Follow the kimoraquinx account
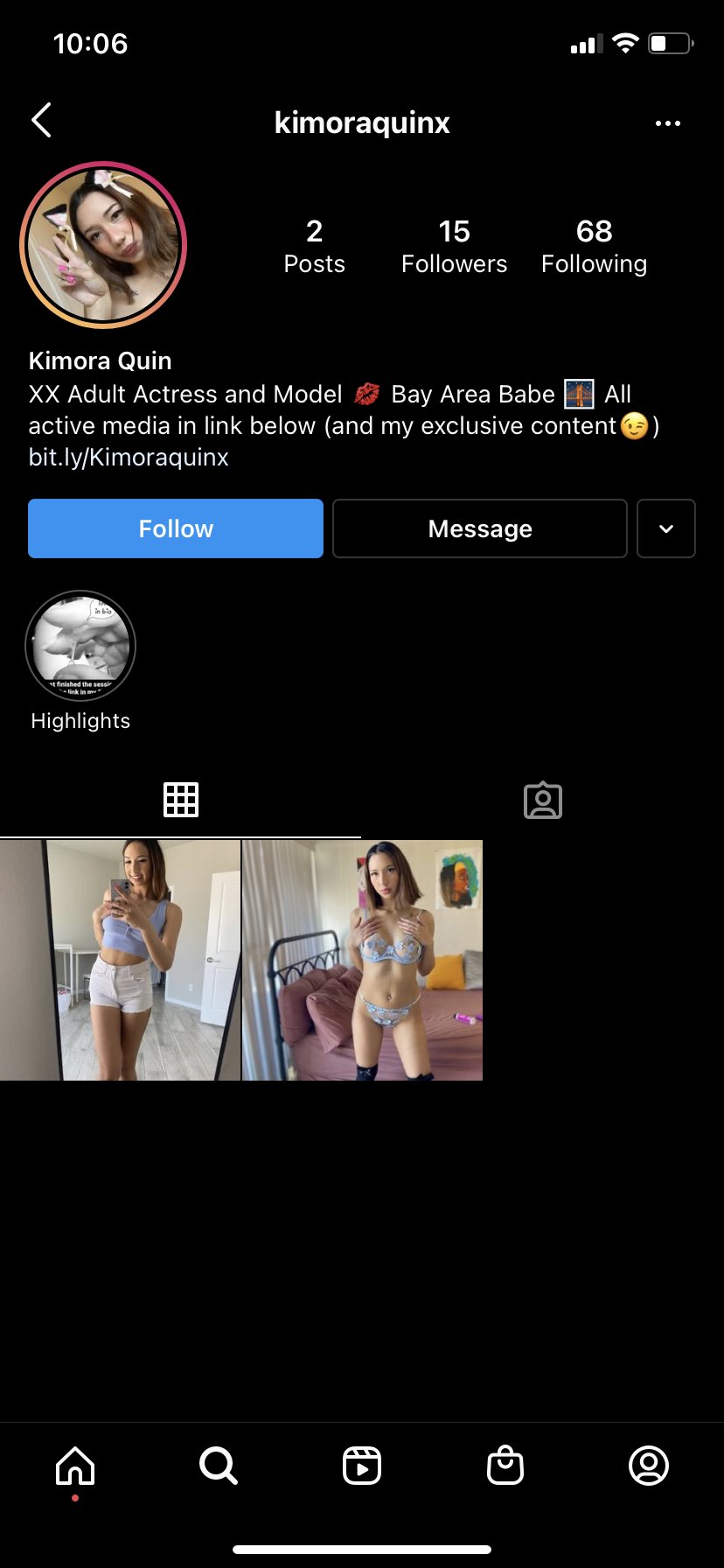 coord(176,528)
